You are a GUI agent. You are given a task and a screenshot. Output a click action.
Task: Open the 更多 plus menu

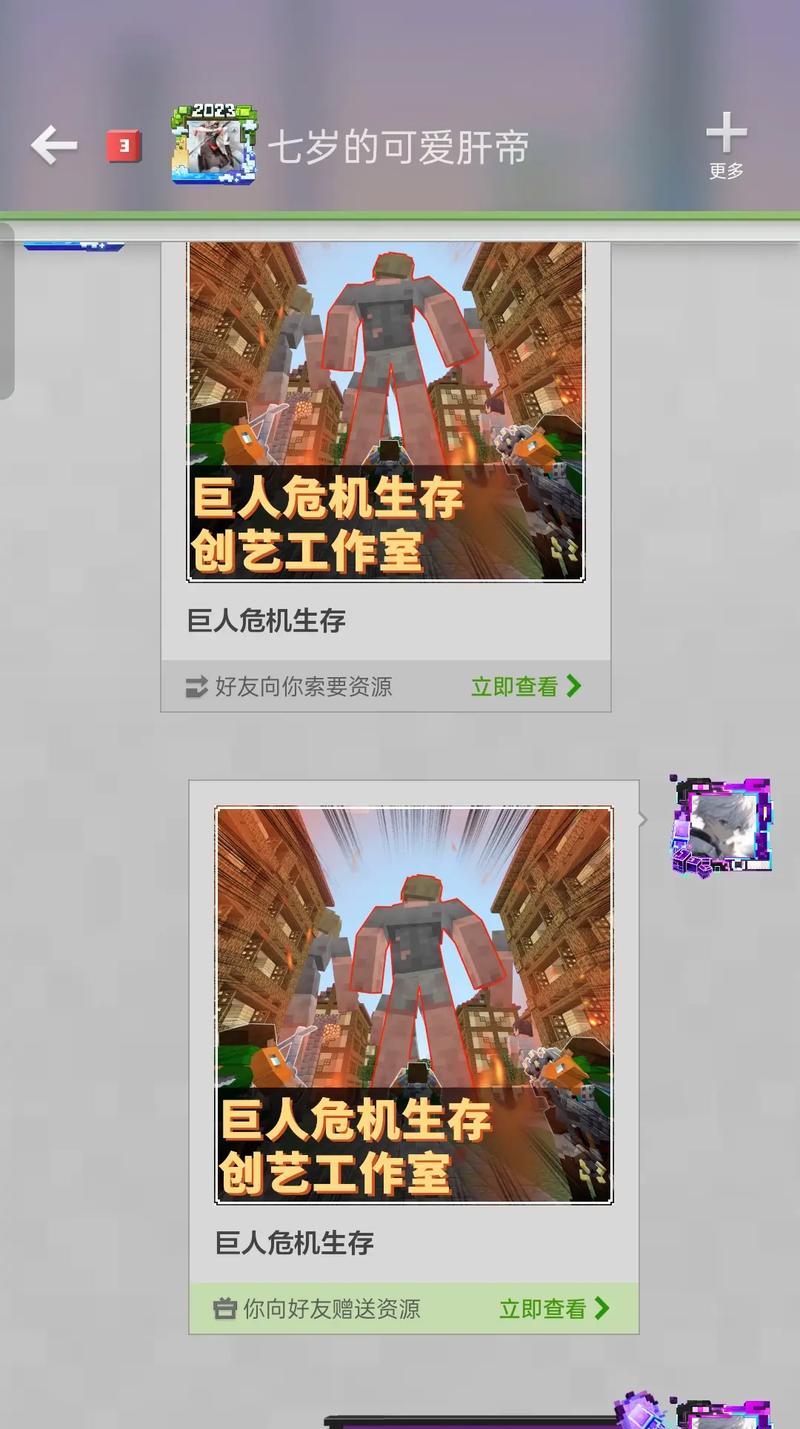(x=726, y=144)
